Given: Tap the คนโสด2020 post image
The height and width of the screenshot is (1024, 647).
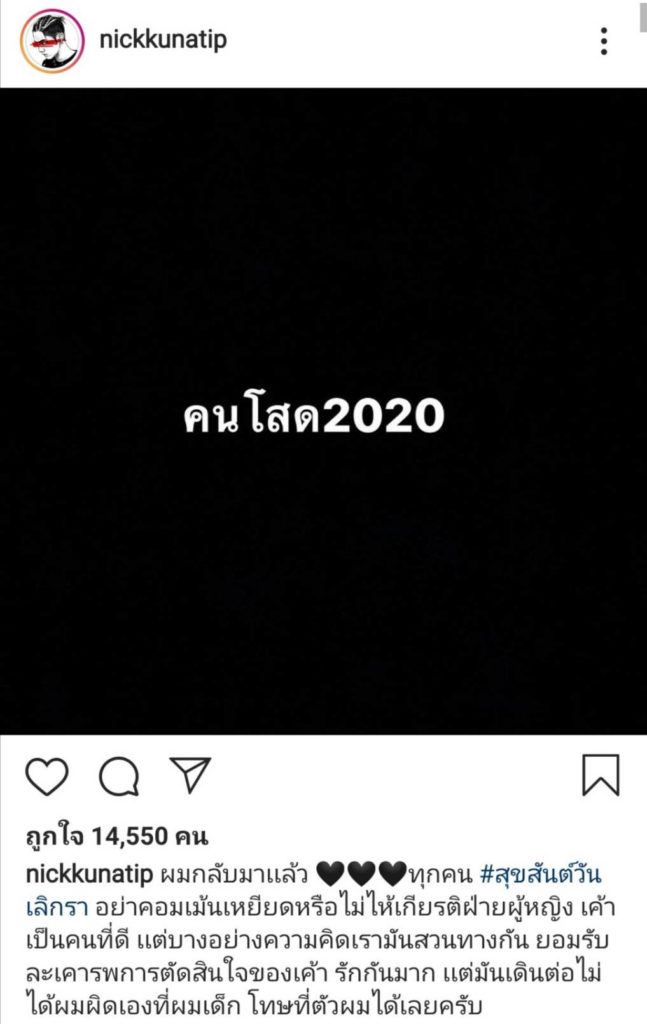Looking at the screenshot, I should [323, 411].
